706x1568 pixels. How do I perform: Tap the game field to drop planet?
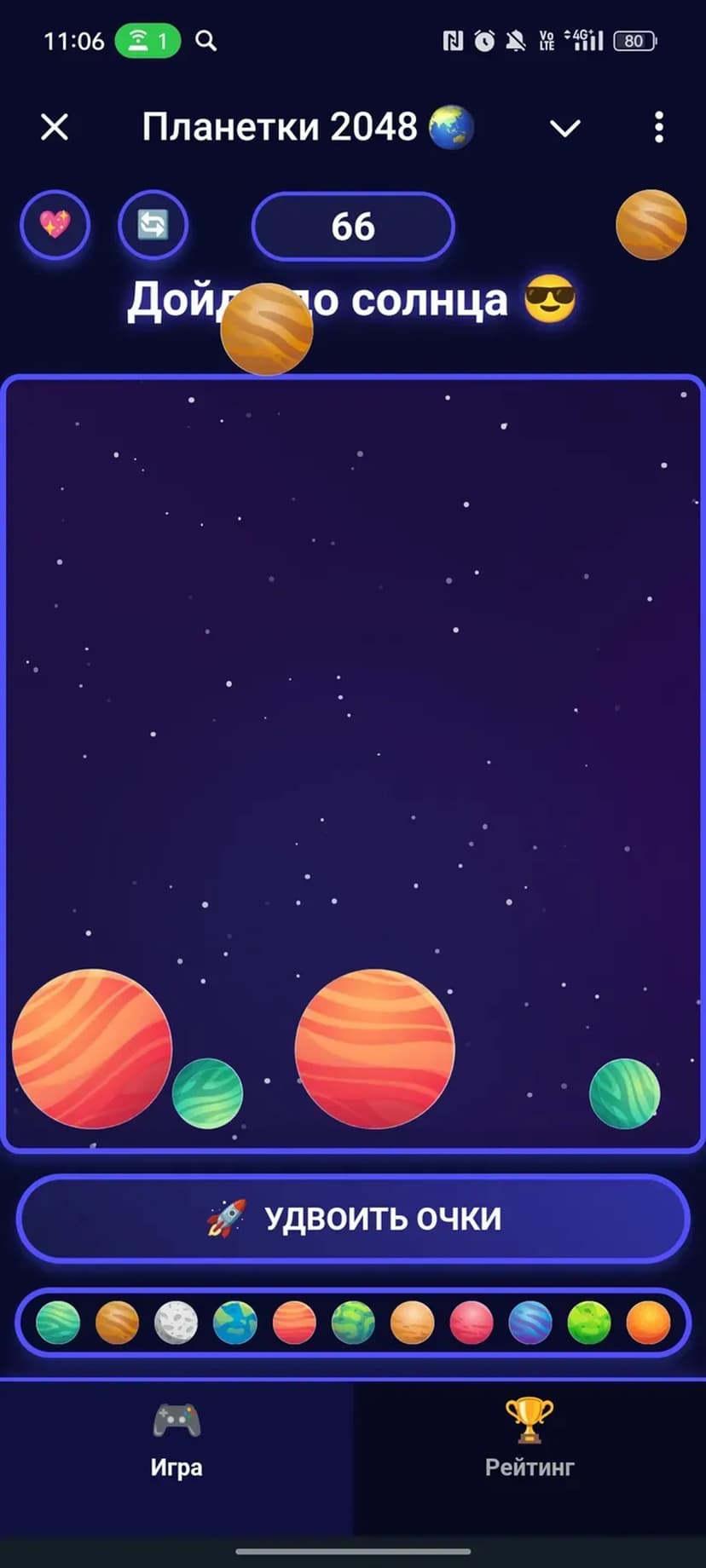(x=353, y=682)
